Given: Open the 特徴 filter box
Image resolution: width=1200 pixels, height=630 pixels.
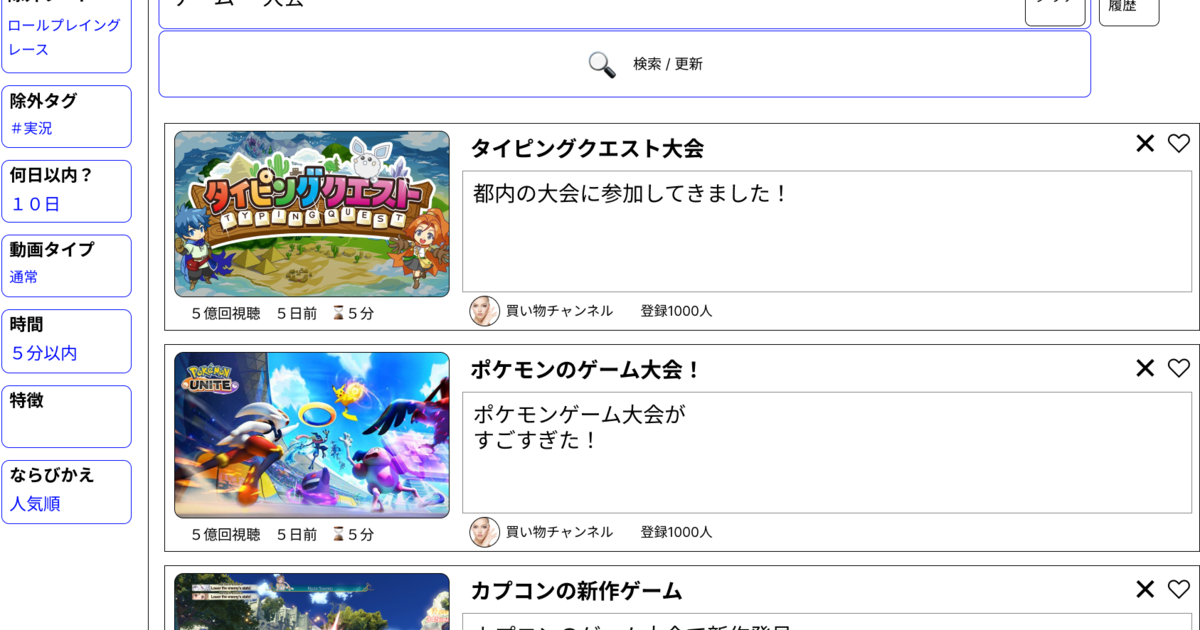Looking at the screenshot, I should 66,416.
